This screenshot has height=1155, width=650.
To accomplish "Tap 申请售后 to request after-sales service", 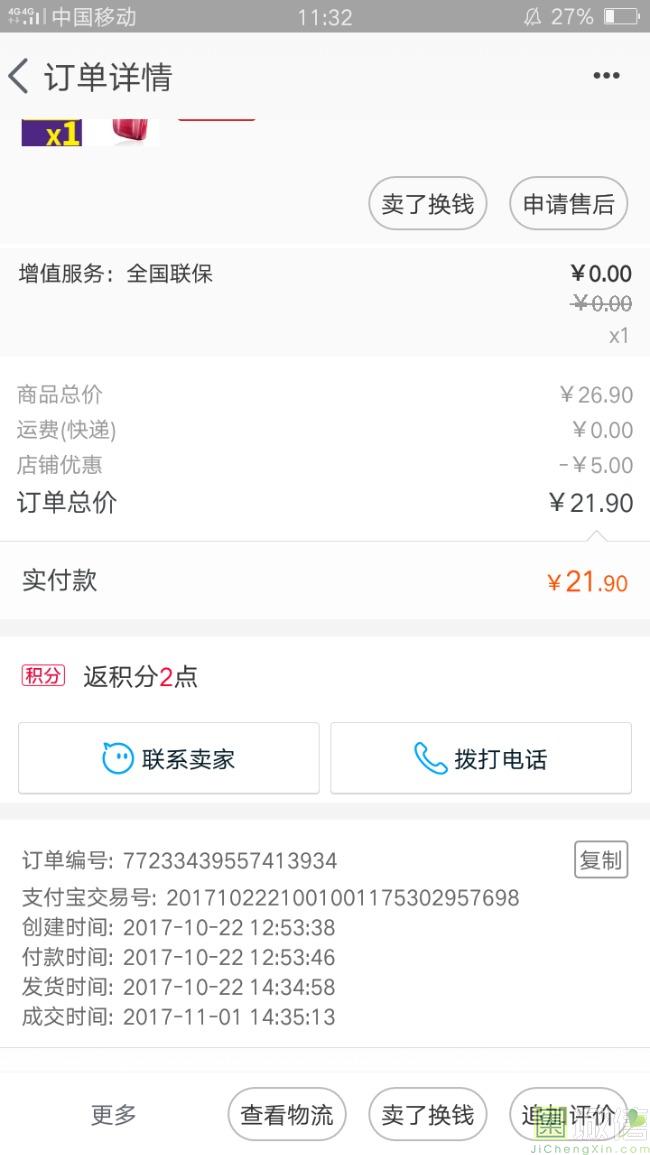I will [568, 204].
